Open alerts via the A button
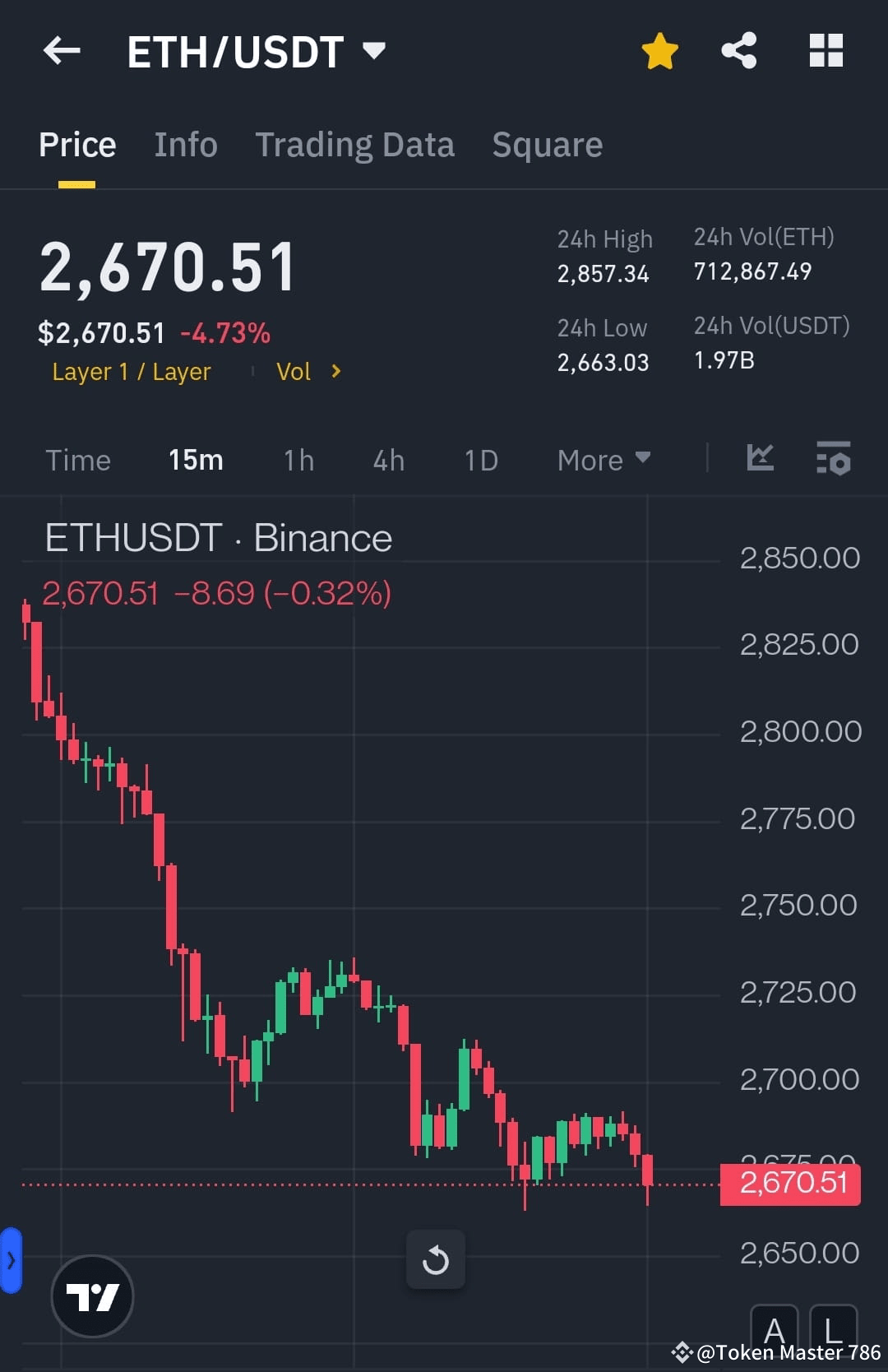888x1372 pixels. coord(775,1330)
